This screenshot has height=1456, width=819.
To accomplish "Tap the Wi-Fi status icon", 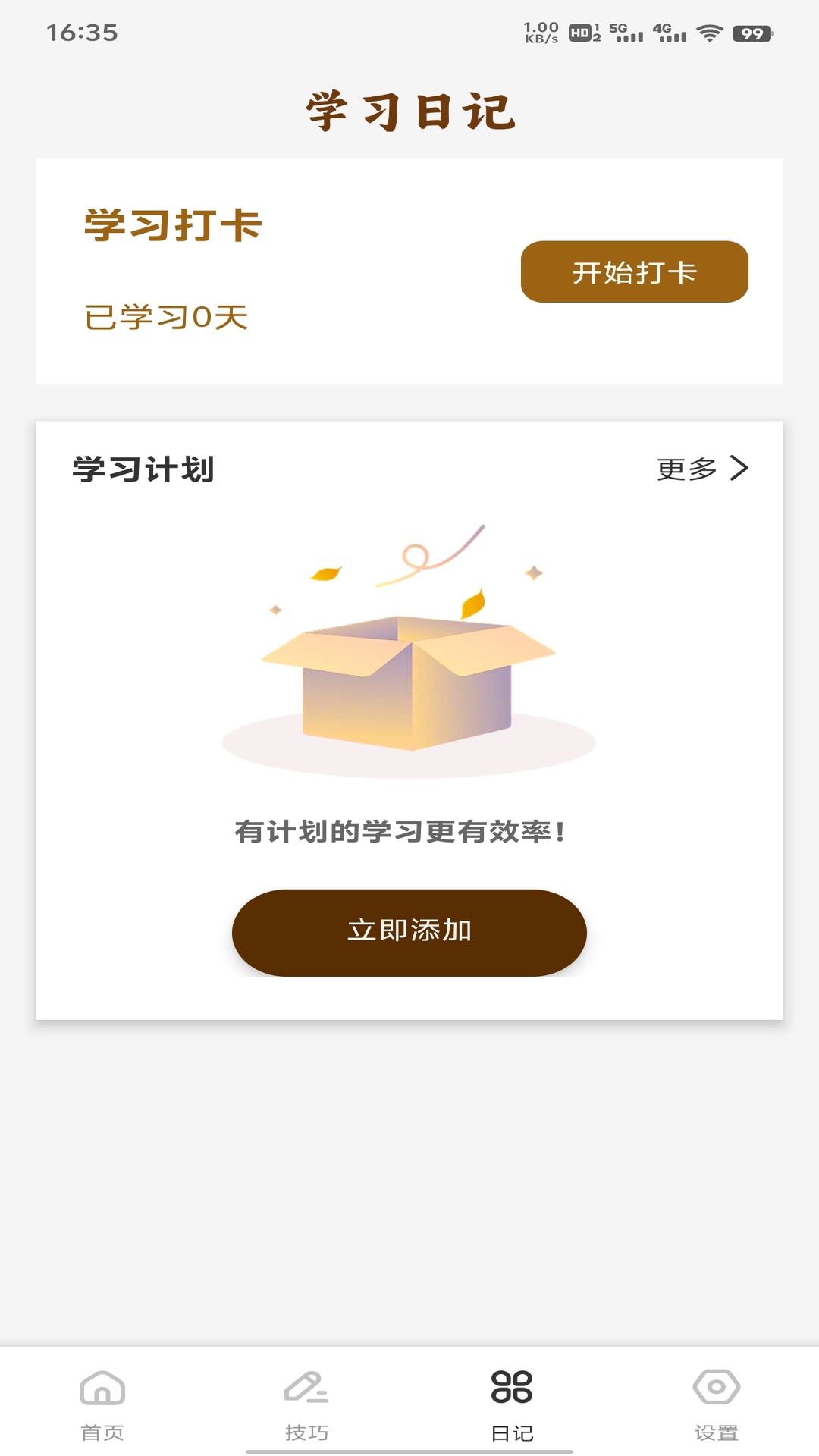I will tap(710, 32).
